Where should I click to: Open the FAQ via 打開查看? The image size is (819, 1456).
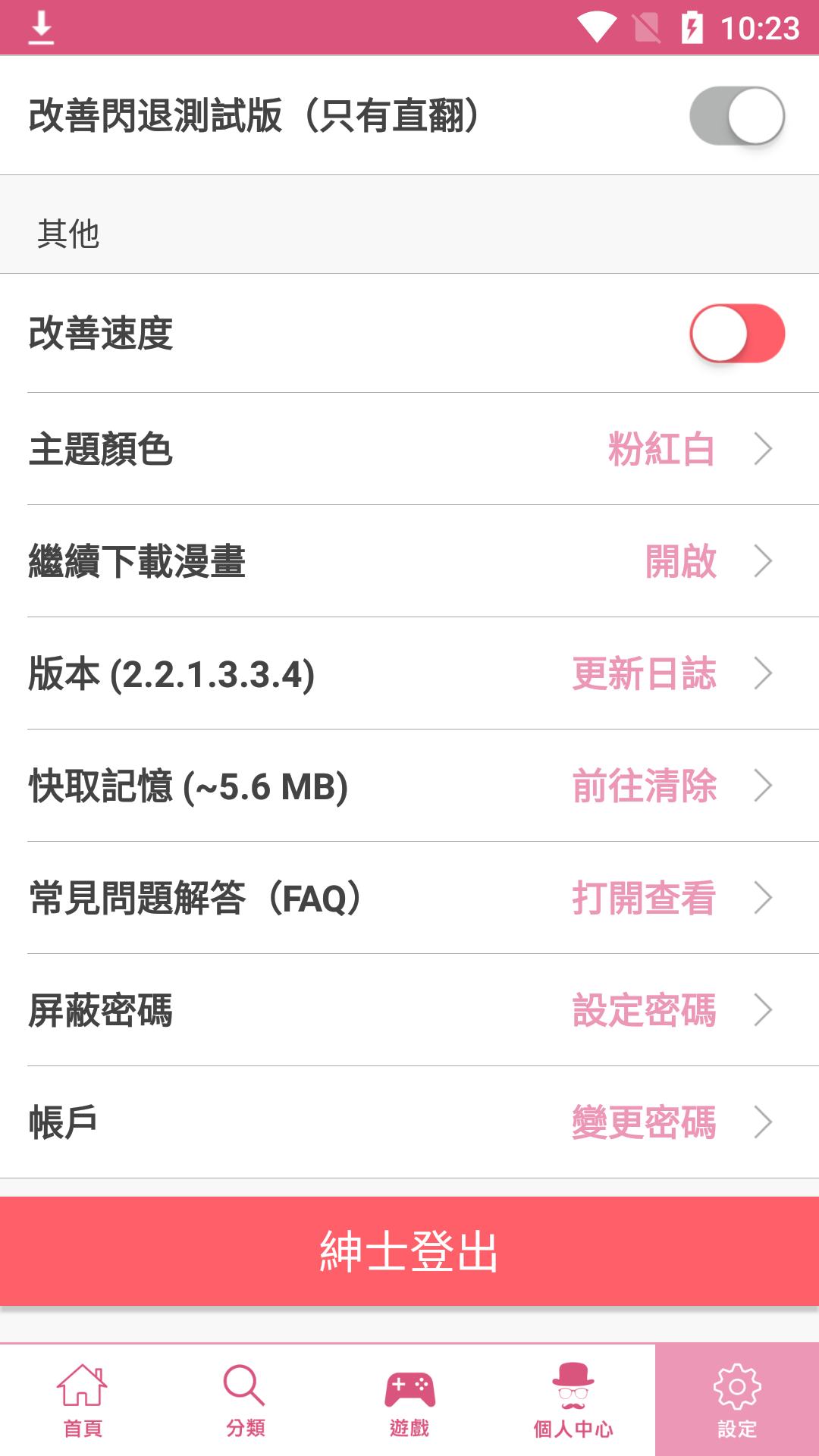point(644,898)
